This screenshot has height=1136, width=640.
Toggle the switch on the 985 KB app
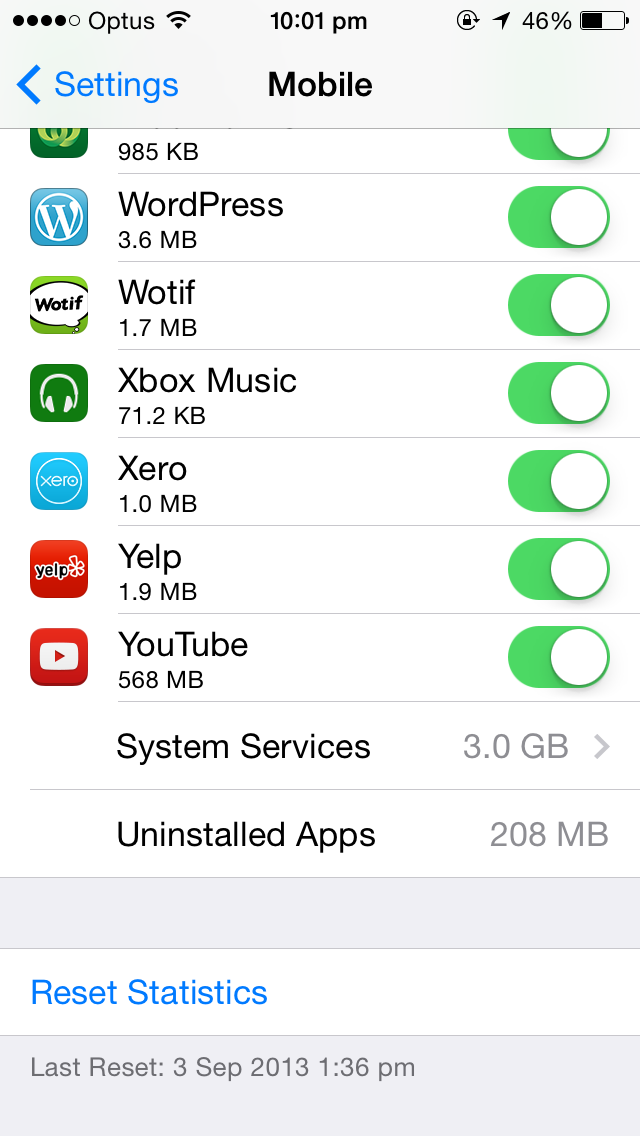pos(559,143)
